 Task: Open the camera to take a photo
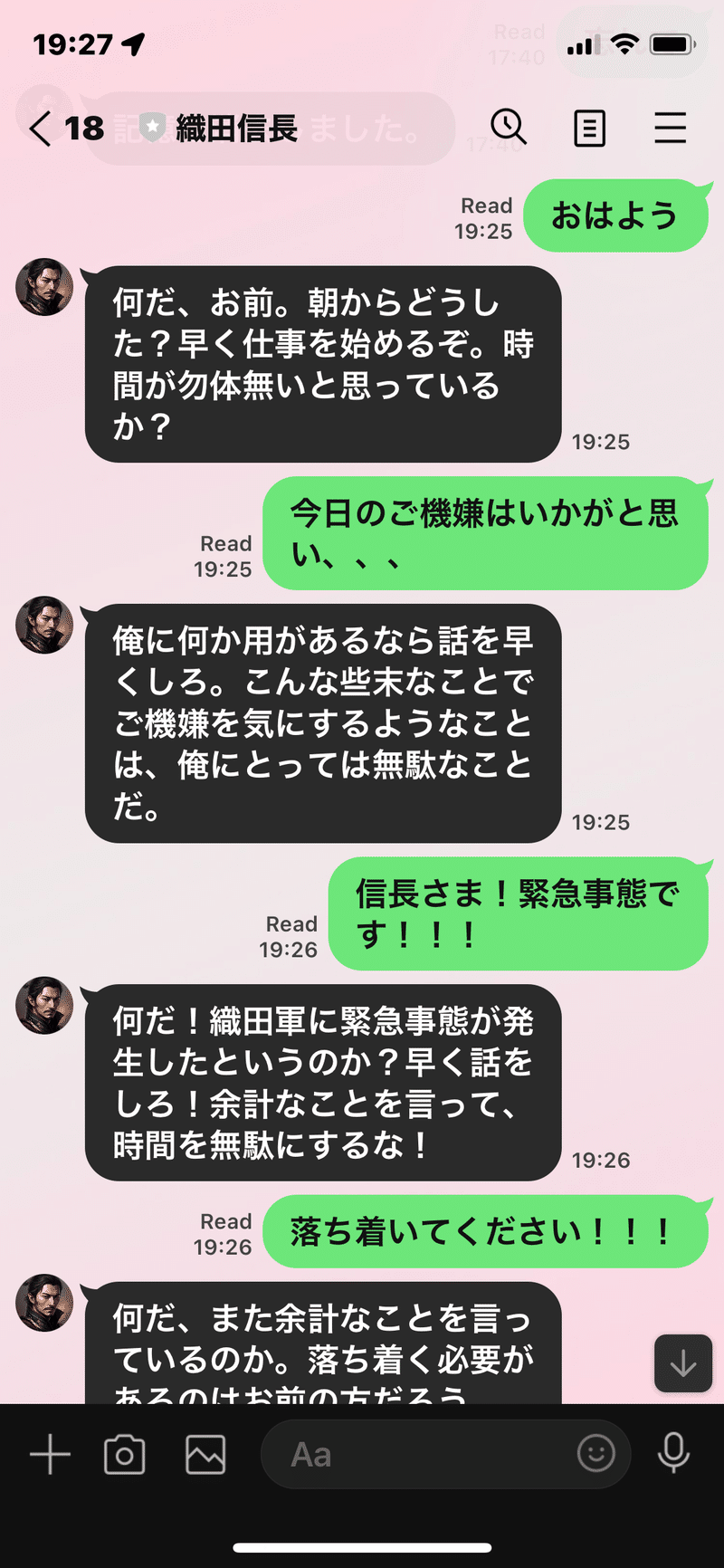click(x=125, y=1455)
